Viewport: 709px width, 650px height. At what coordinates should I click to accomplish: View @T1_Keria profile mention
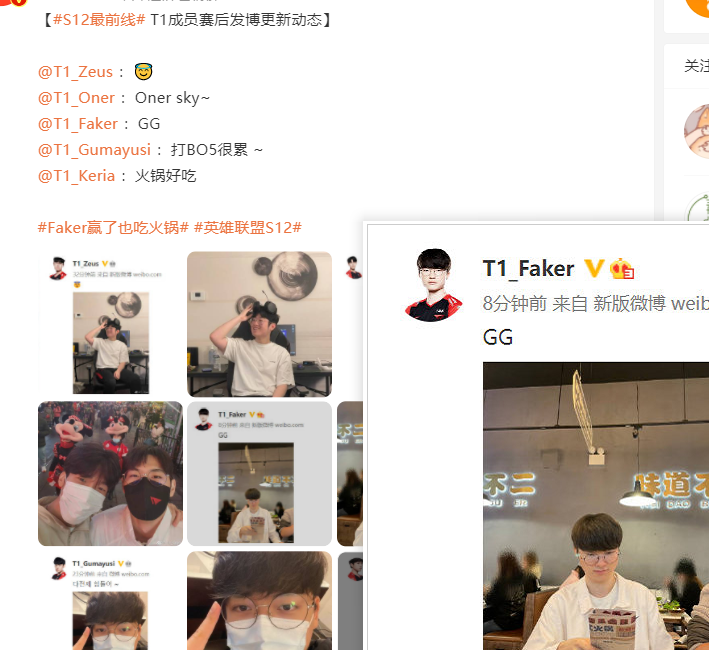[x=76, y=176]
